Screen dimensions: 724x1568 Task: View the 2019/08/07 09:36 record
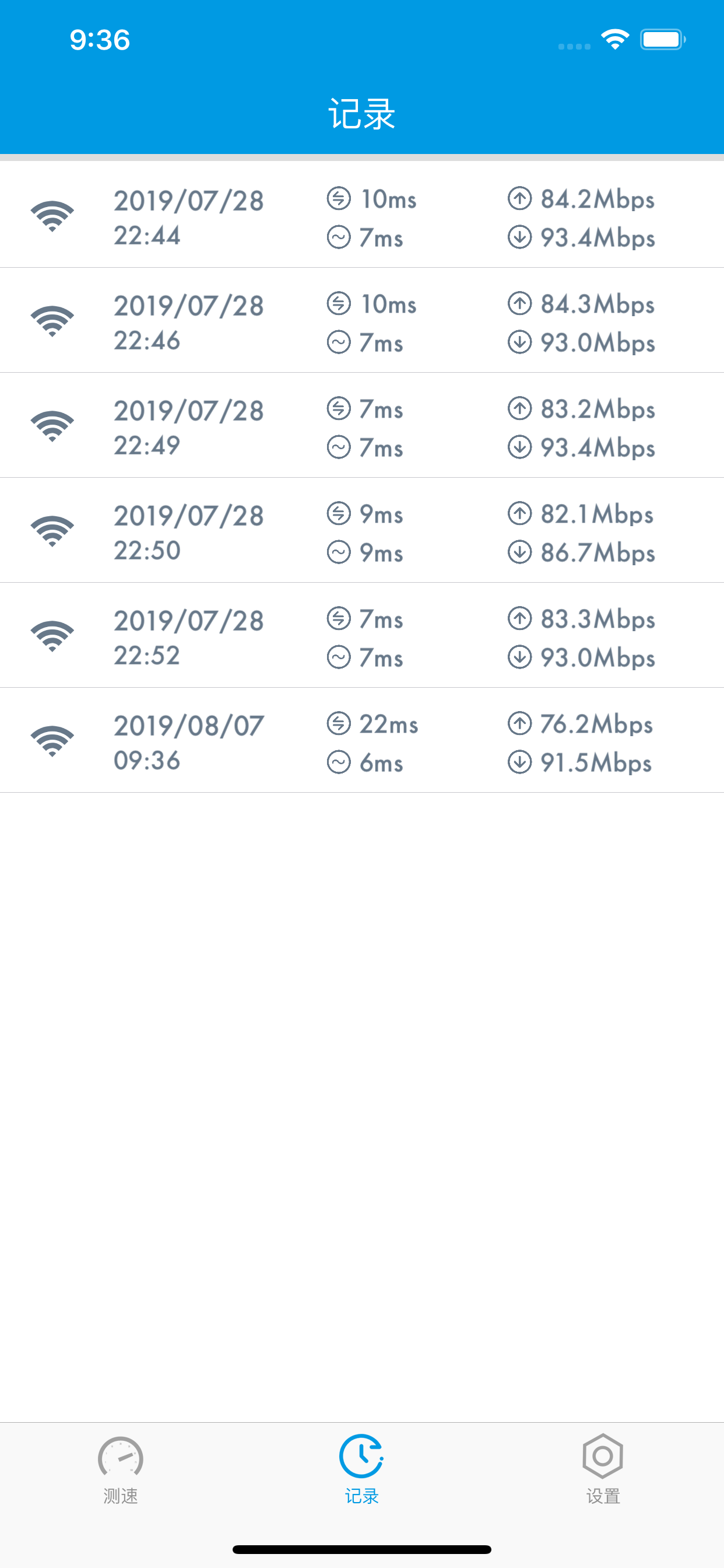362,741
